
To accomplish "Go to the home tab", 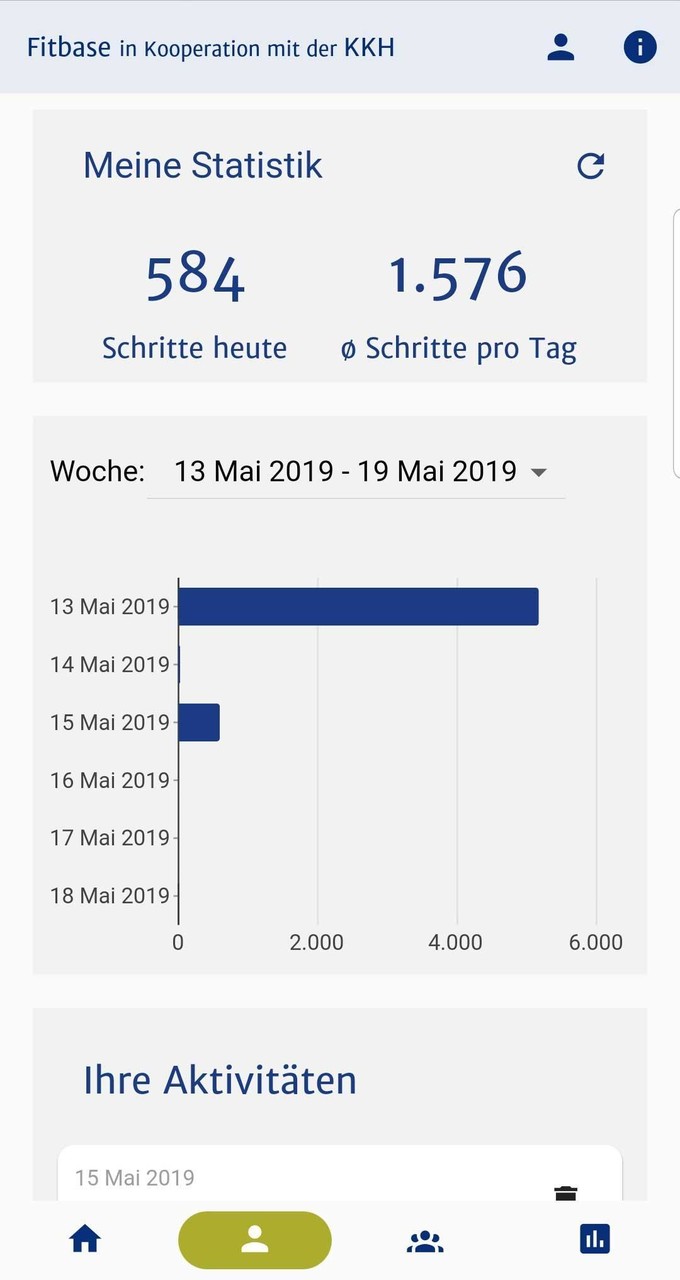I will 85,1240.
